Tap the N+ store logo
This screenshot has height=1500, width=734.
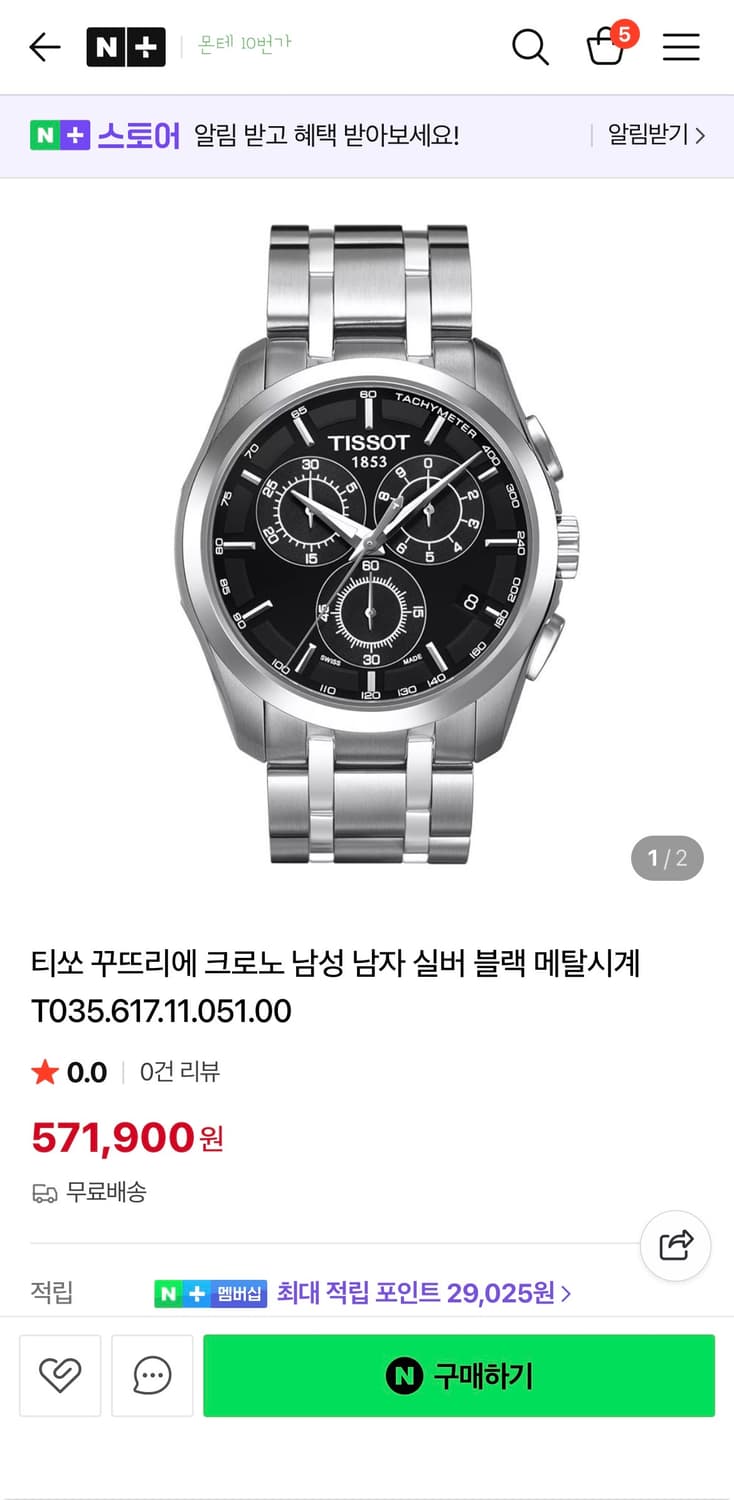coord(126,47)
